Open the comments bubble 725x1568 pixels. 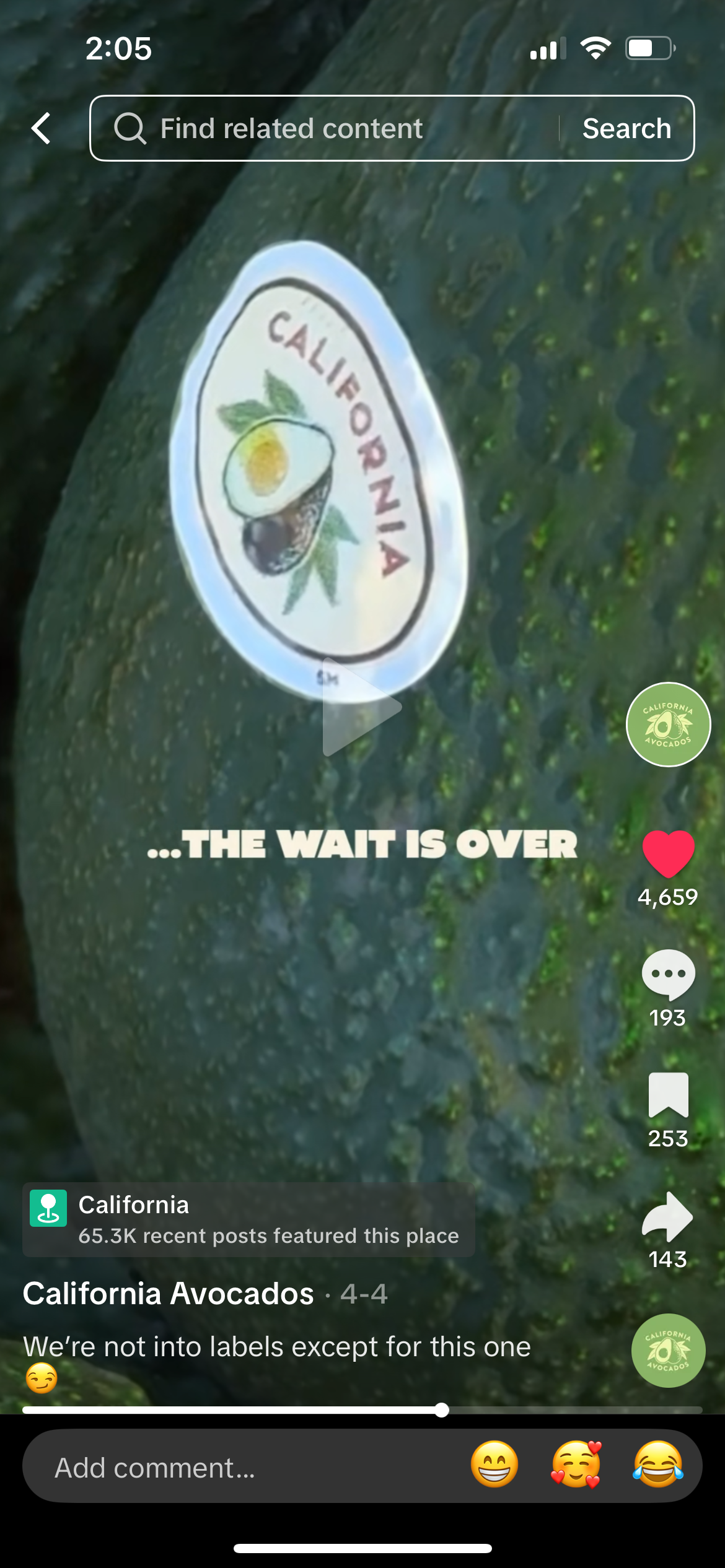(x=668, y=975)
